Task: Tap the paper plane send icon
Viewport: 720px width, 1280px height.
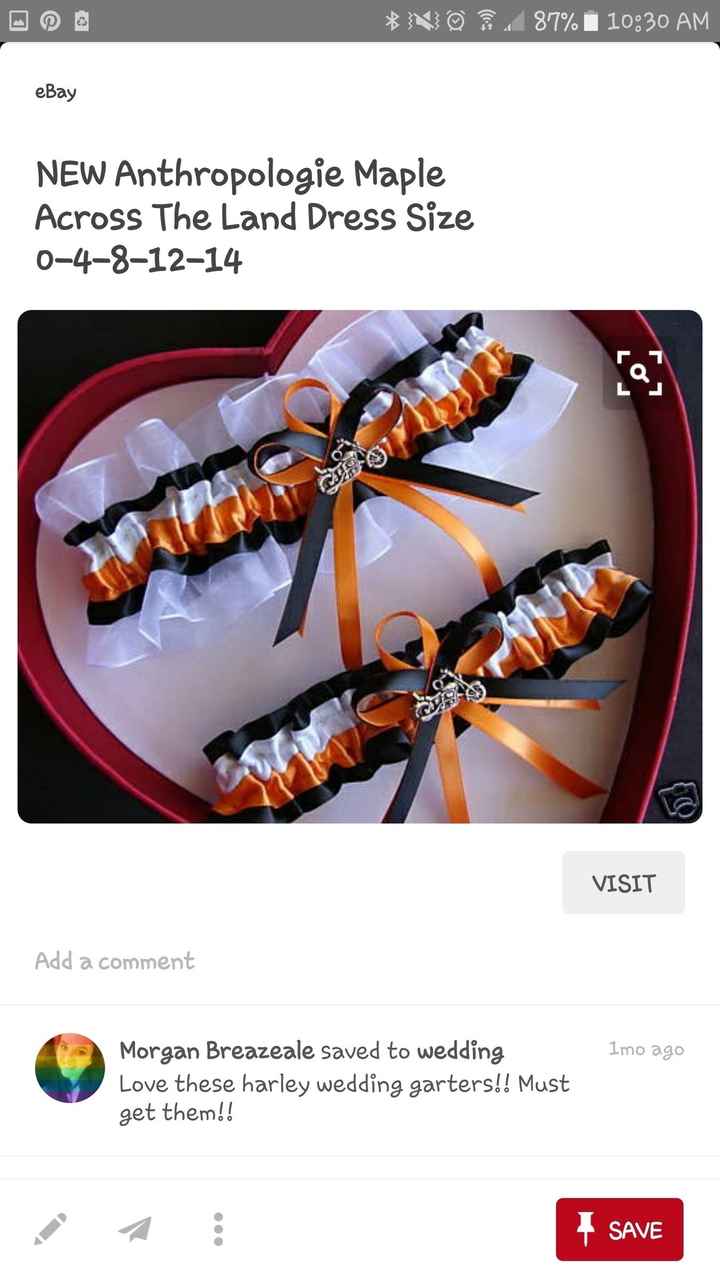Action: pyautogui.click(x=133, y=1230)
